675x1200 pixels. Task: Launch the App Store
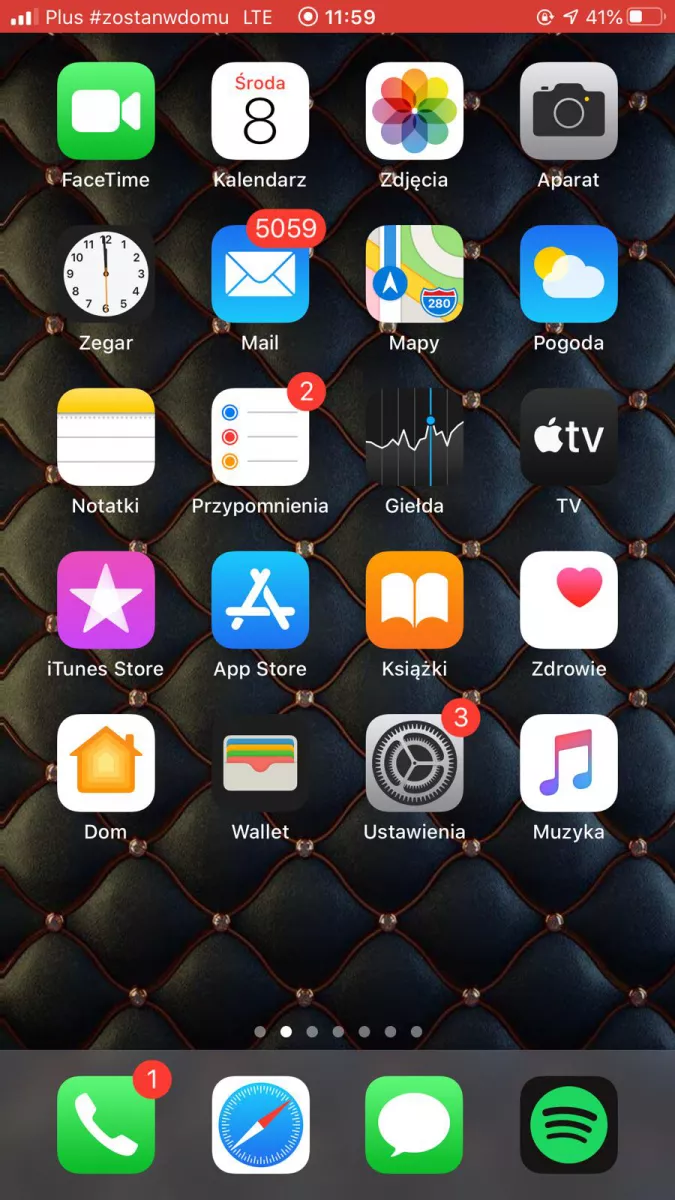pos(260,600)
